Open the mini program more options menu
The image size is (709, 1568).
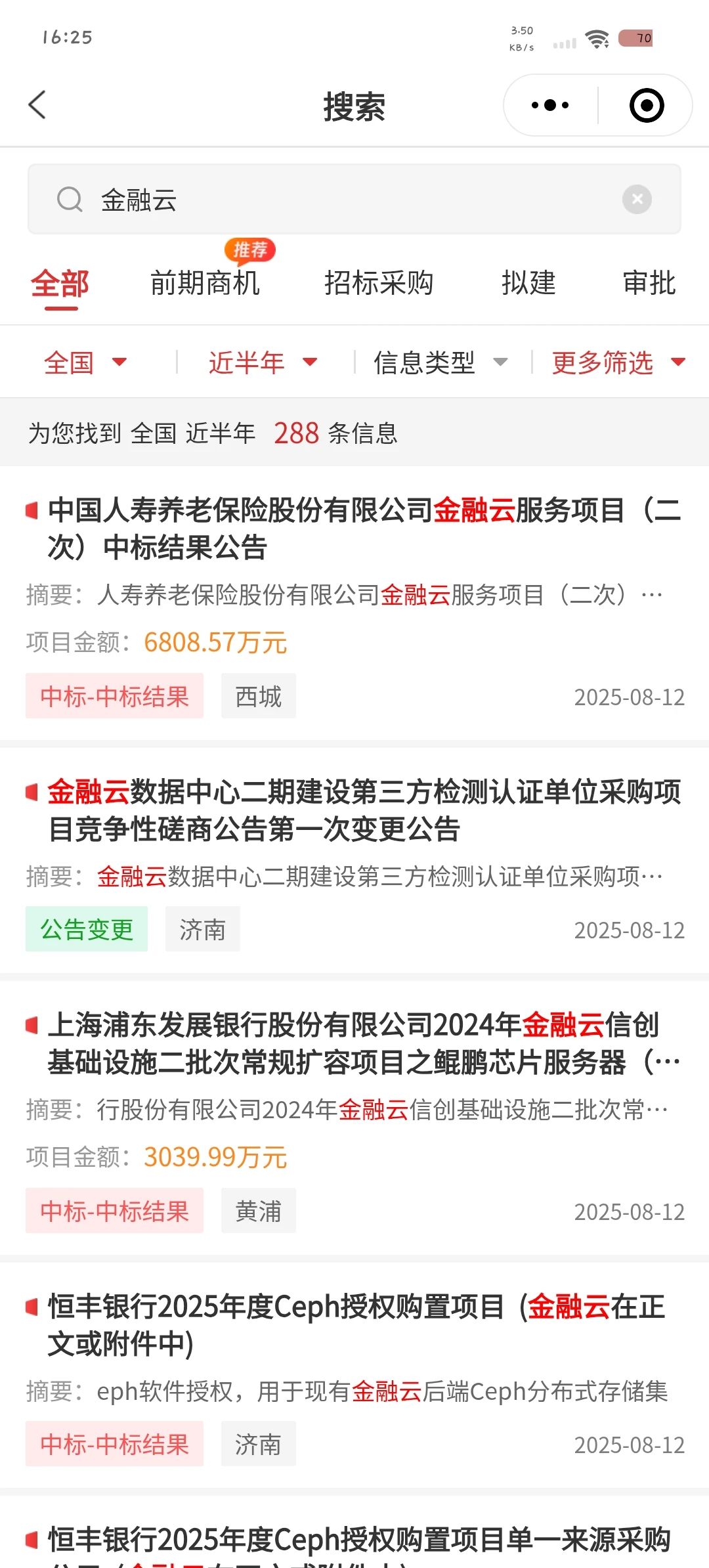pos(550,105)
